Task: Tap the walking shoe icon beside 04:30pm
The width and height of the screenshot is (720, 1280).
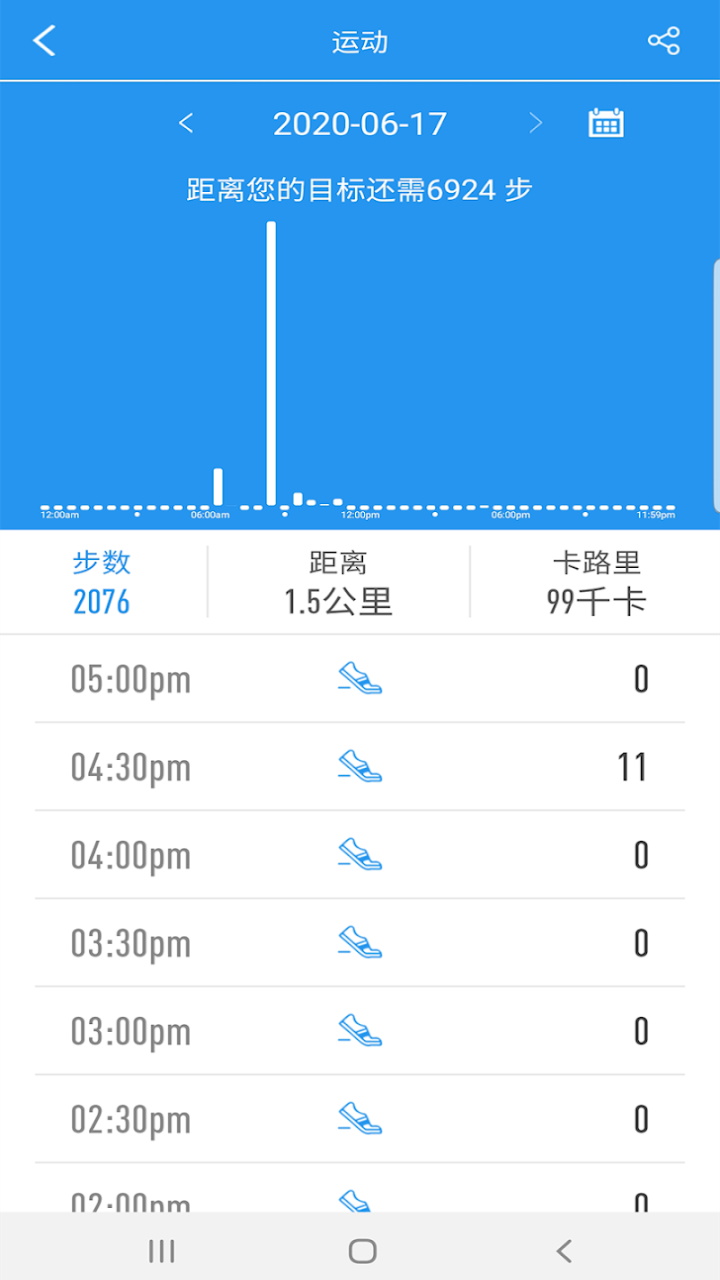Action: 359,766
